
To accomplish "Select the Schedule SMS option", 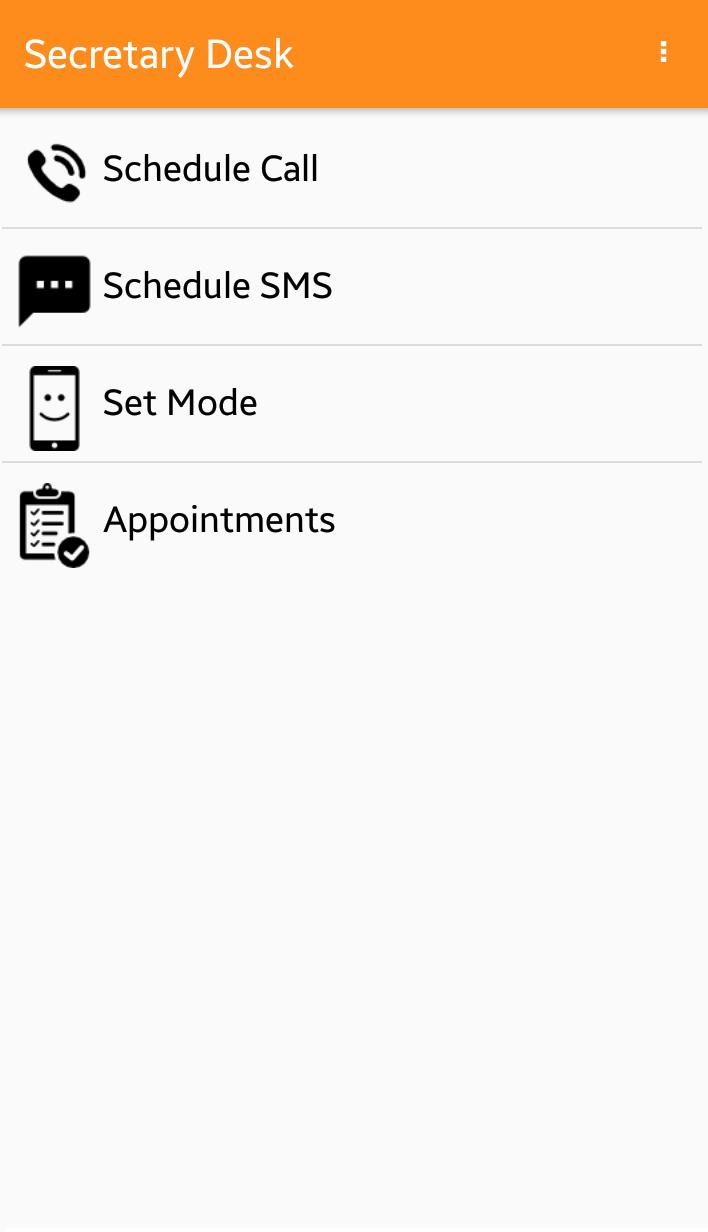I will [x=217, y=287].
